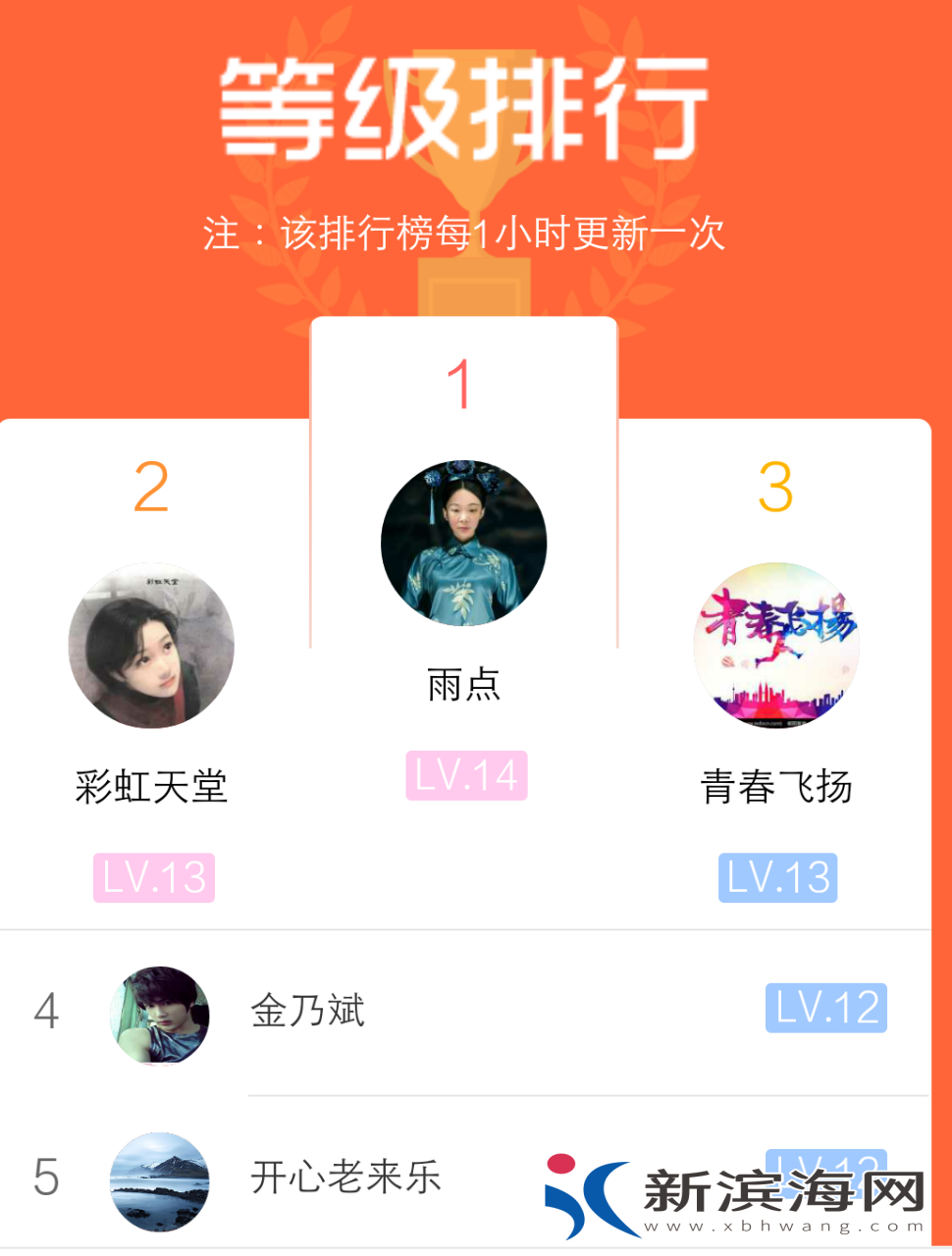Open third-place user 青春飞扬's profile
Image resolution: width=952 pixels, height=1256 pixels.
click(776, 646)
